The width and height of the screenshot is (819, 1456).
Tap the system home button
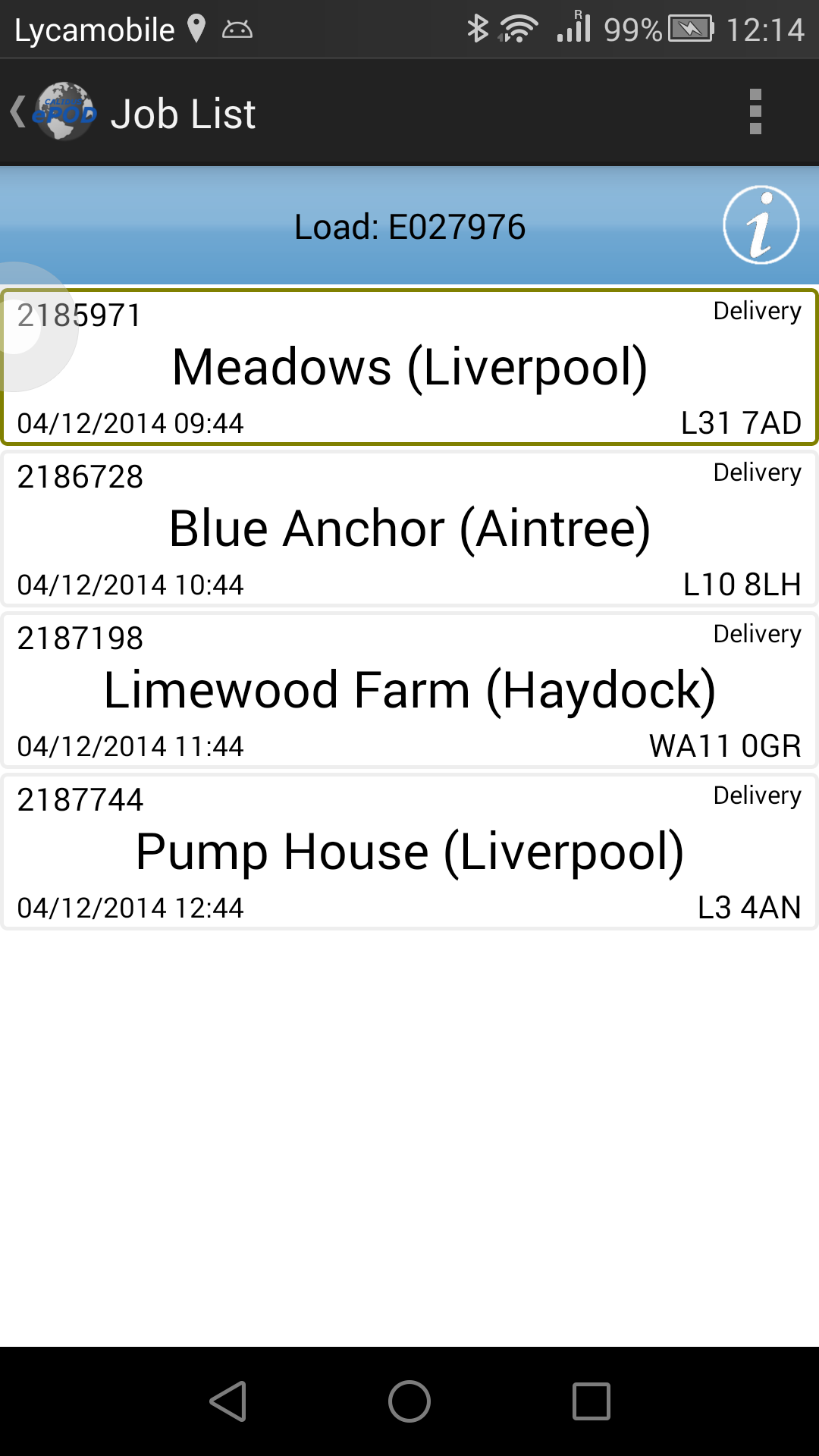(x=409, y=1401)
